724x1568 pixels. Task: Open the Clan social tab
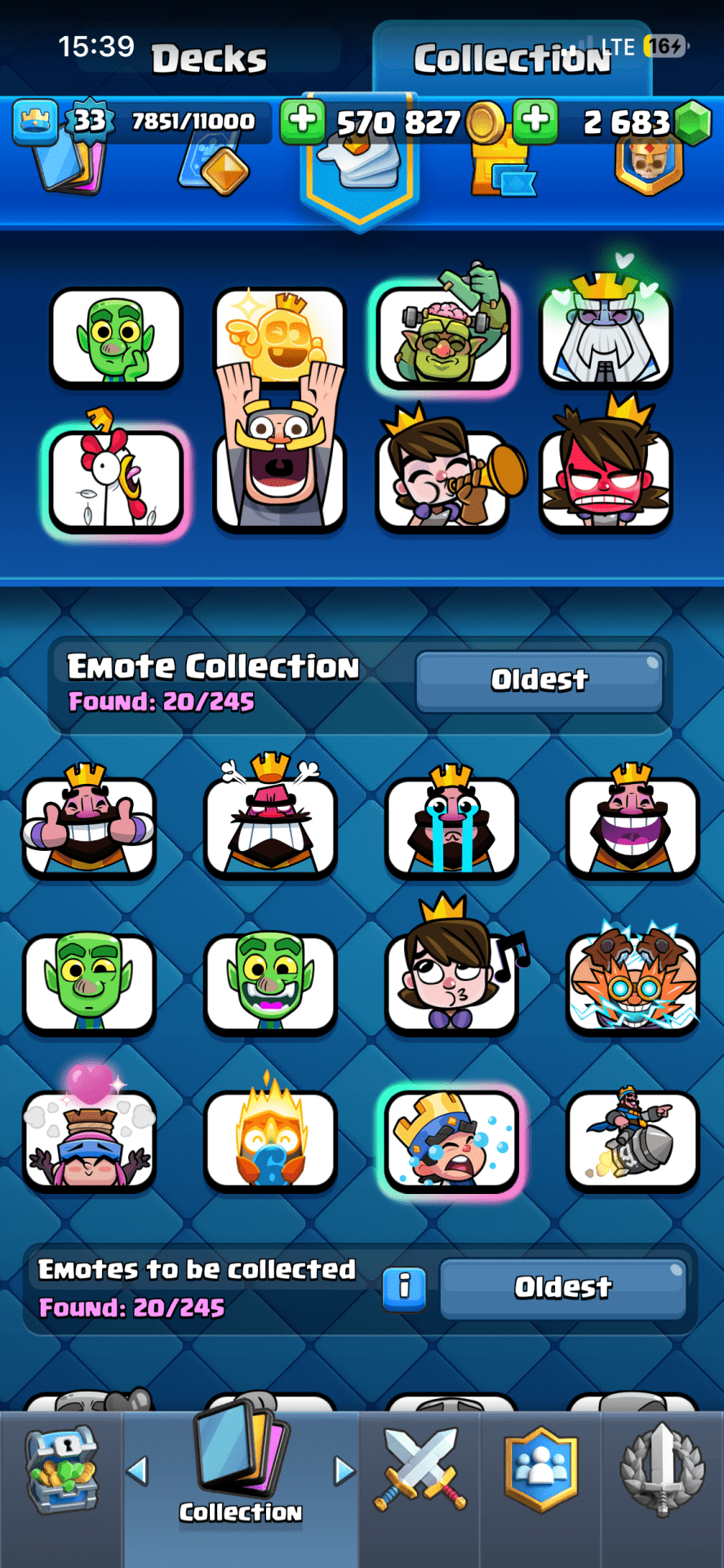point(541,1470)
